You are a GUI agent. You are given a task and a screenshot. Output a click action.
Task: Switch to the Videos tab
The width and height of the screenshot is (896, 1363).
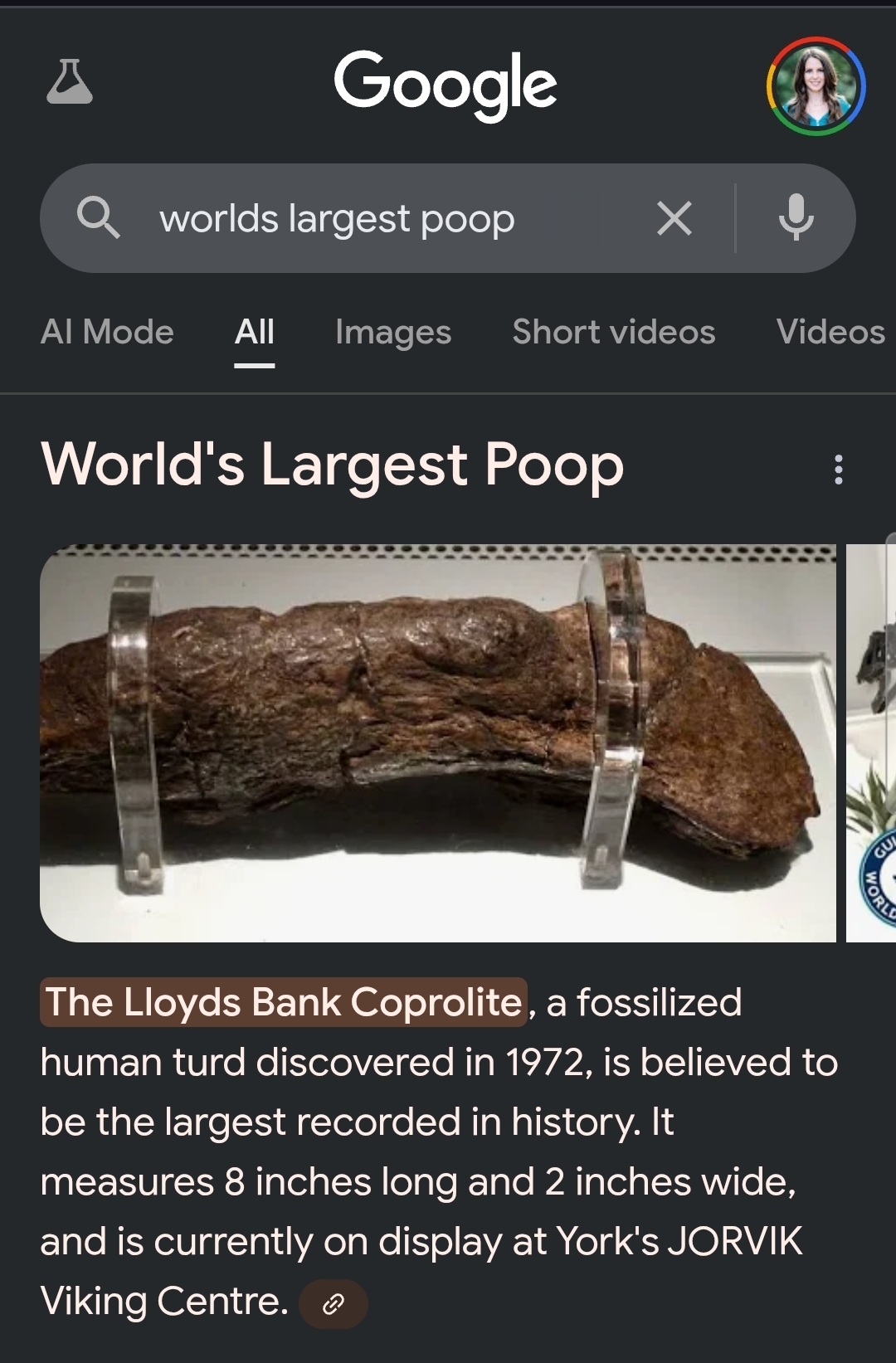point(830,332)
